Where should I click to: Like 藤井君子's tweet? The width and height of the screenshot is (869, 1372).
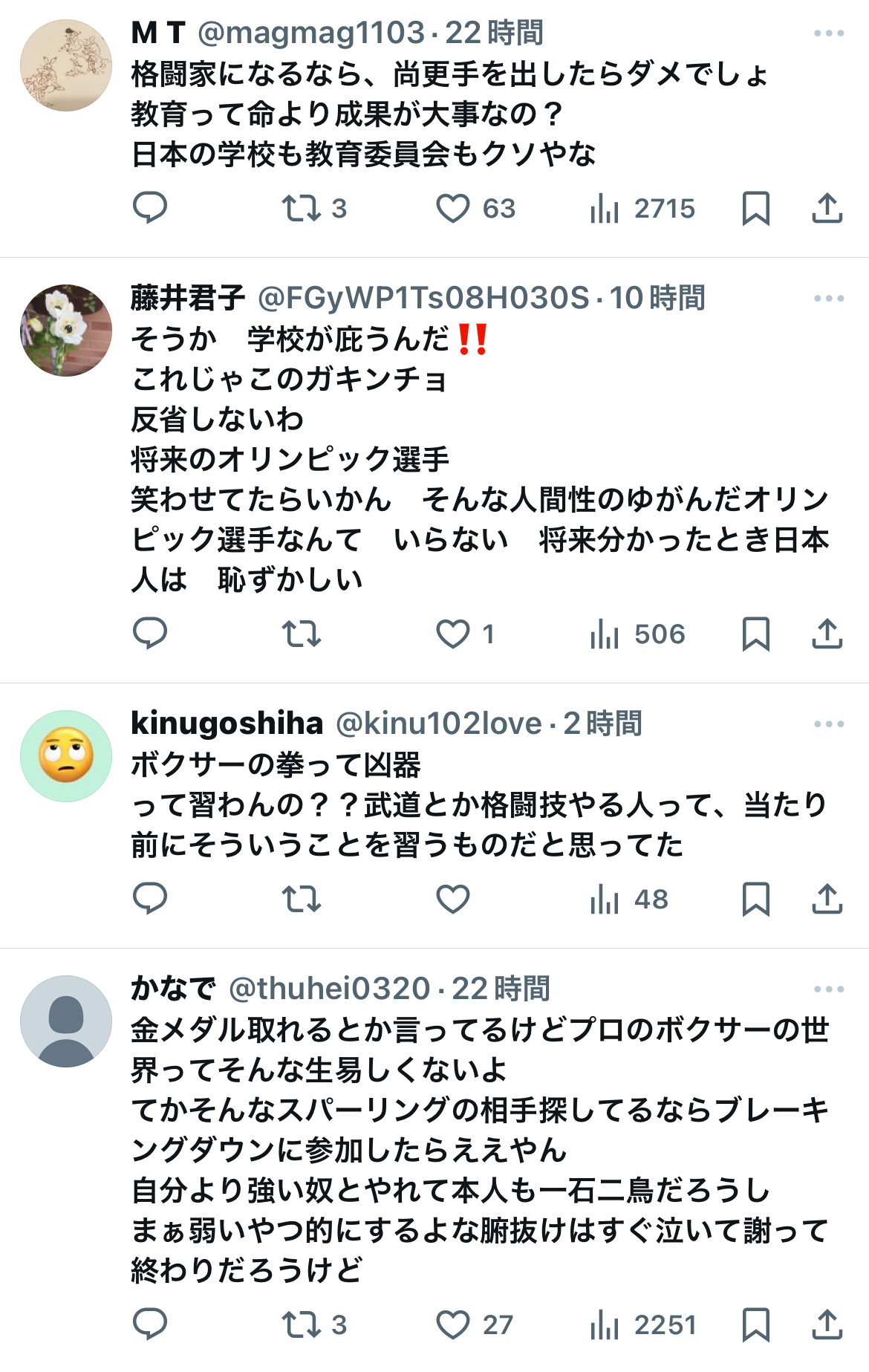pyautogui.click(x=452, y=634)
